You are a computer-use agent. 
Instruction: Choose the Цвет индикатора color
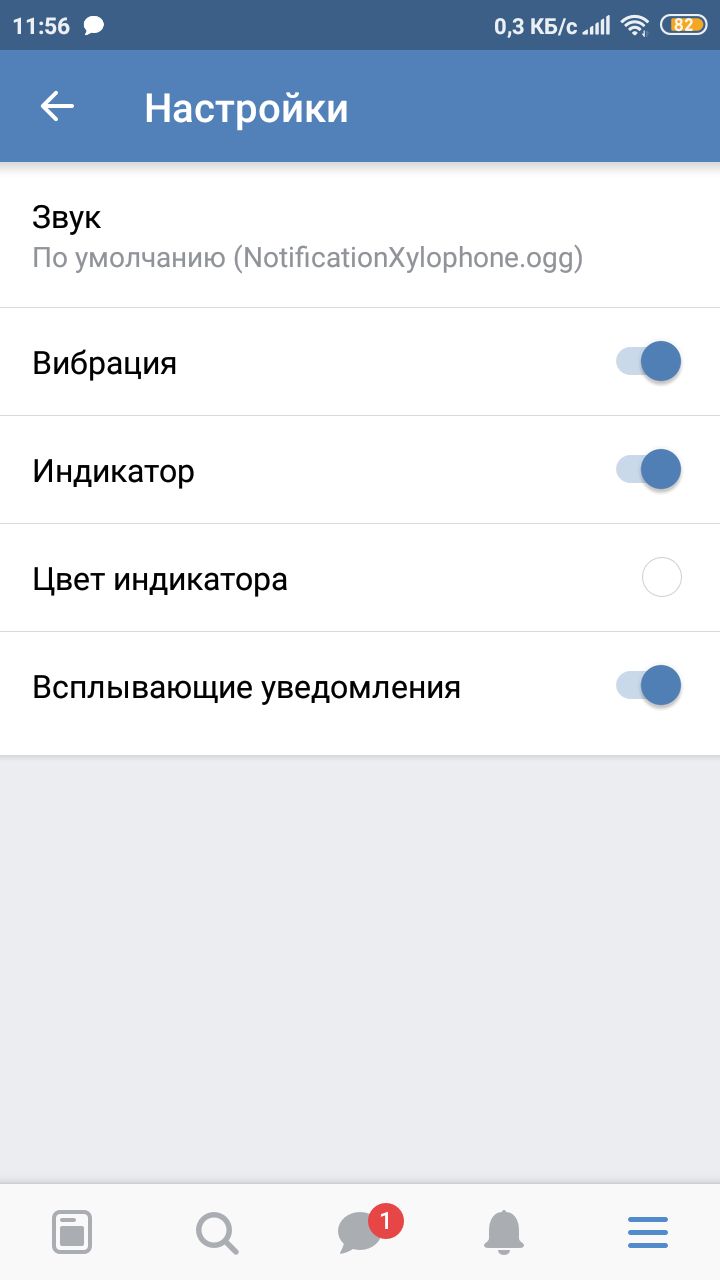point(661,577)
